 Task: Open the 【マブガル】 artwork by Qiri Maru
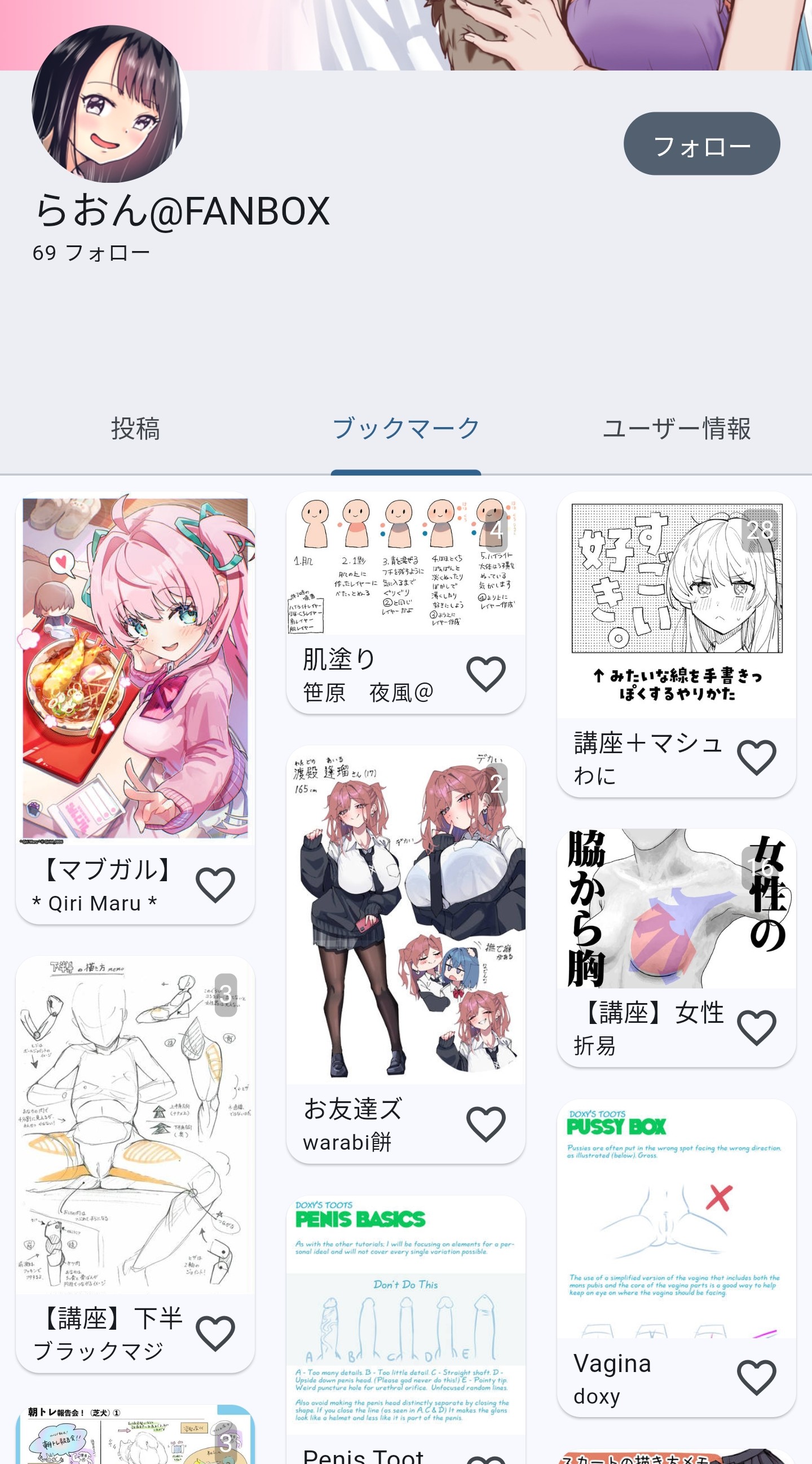(x=135, y=668)
